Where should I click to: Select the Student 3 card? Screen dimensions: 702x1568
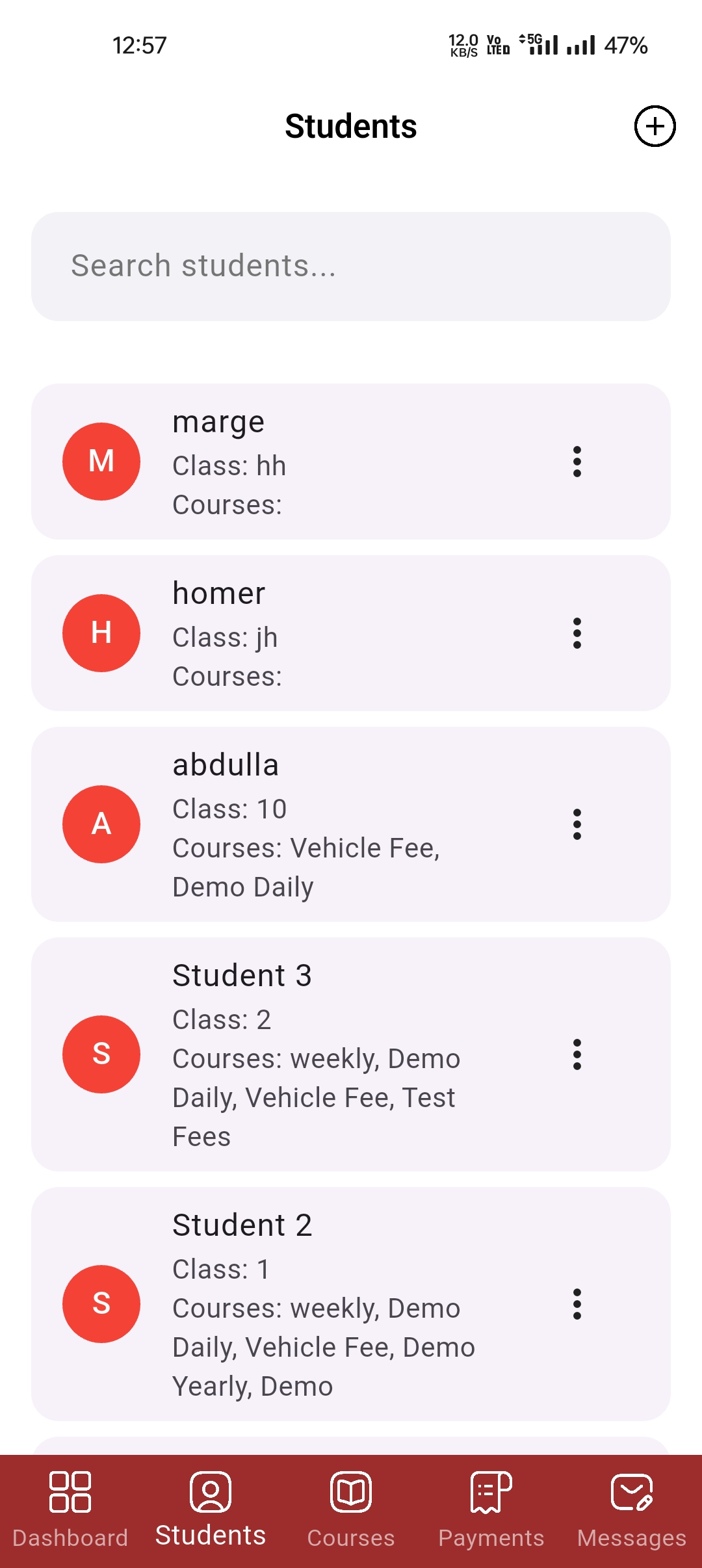(325, 1054)
